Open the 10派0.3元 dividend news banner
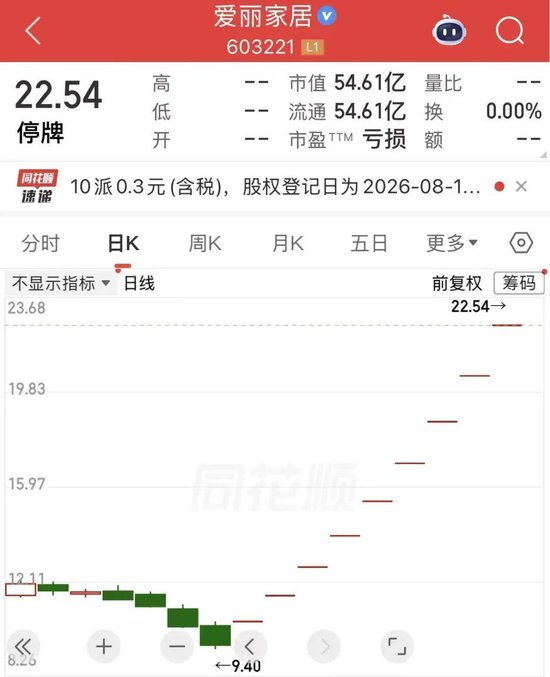Image resolution: width=550 pixels, height=677 pixels. point(275,187)
